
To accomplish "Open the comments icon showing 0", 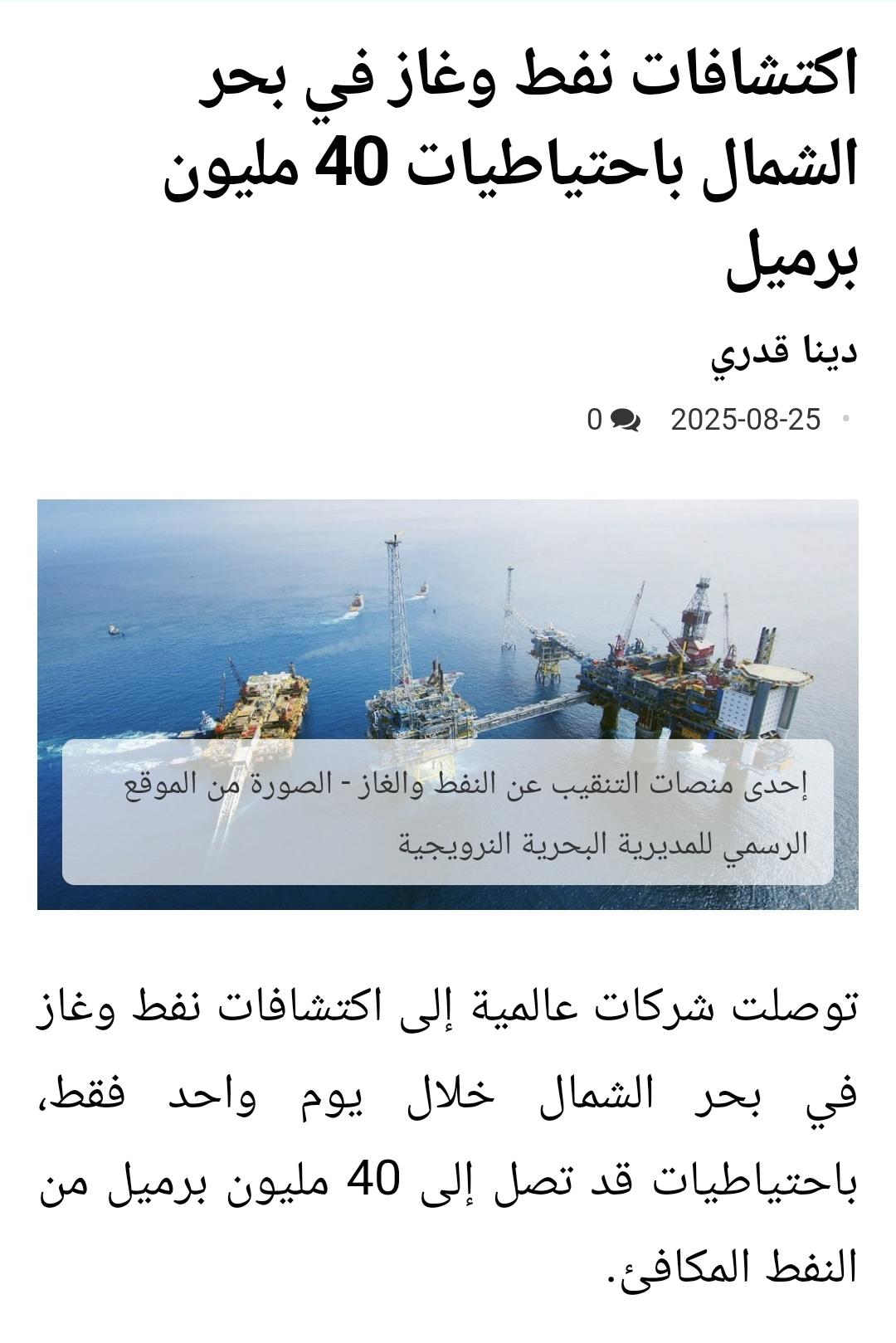I will pyautogui.click(x=624, y=420).
